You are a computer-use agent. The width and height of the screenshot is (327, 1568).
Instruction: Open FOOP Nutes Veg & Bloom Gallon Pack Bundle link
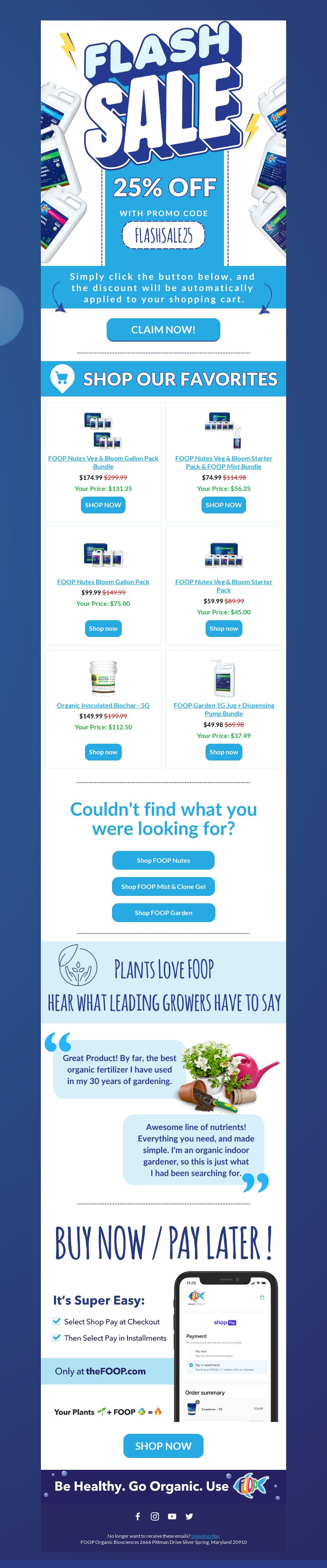[103, 462]
